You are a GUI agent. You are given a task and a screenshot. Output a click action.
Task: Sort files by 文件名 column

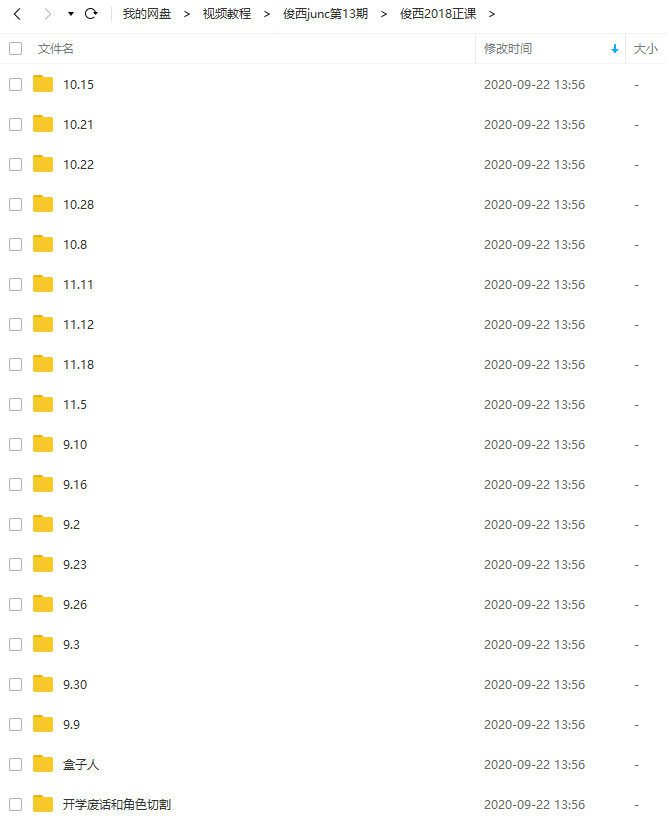click(56, 48)
